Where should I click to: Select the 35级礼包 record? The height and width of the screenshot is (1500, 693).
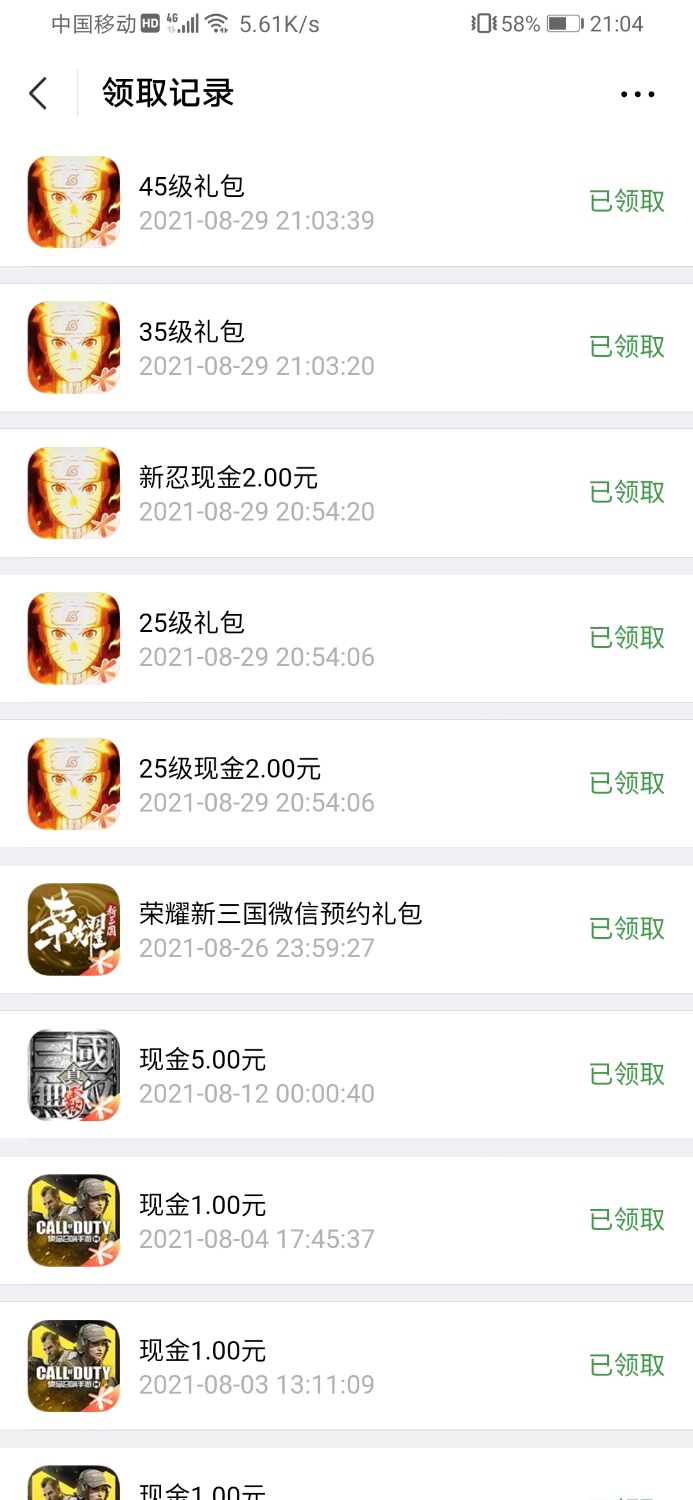pyautogui.click(x=346, y=347)
